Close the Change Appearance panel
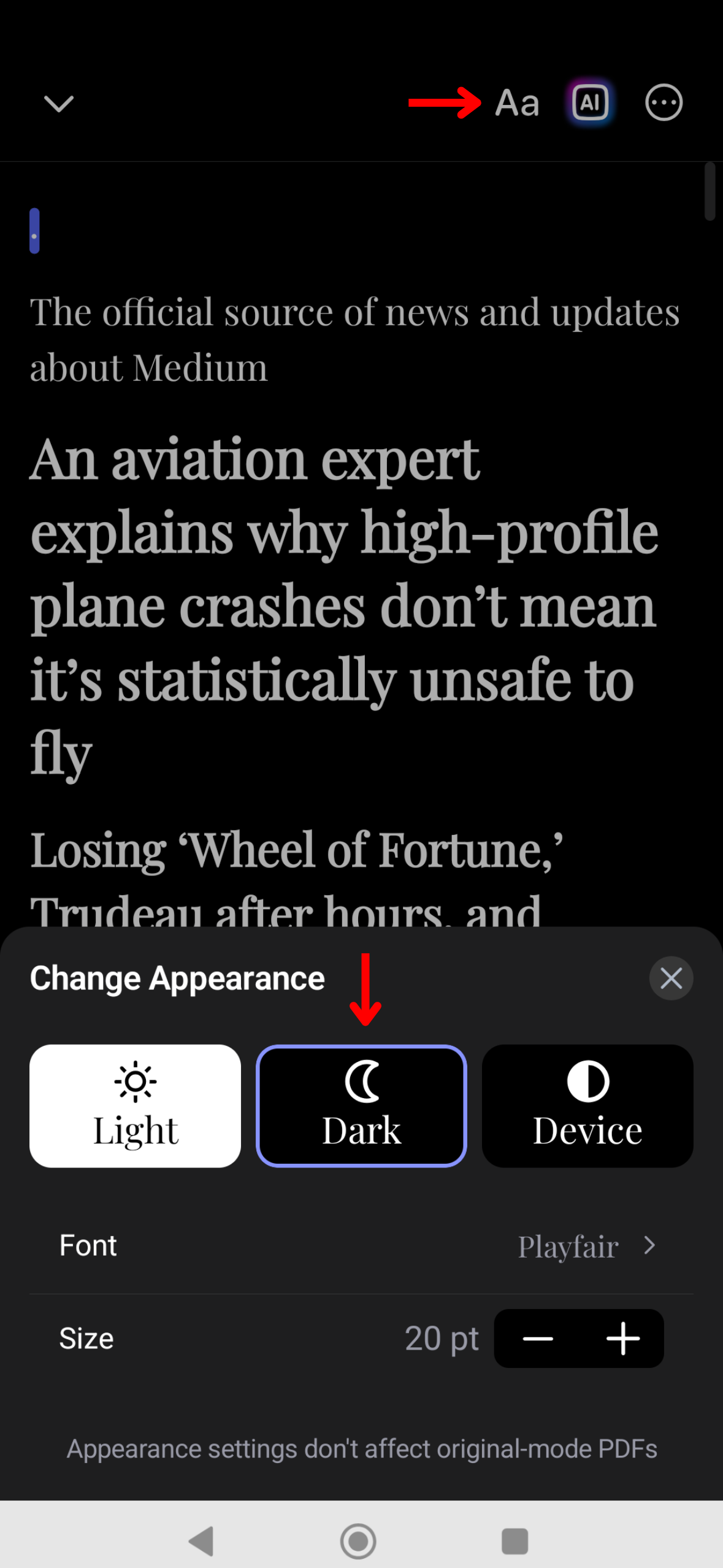The height and width of the screenshot is (1568, 723). pos(671,978)
